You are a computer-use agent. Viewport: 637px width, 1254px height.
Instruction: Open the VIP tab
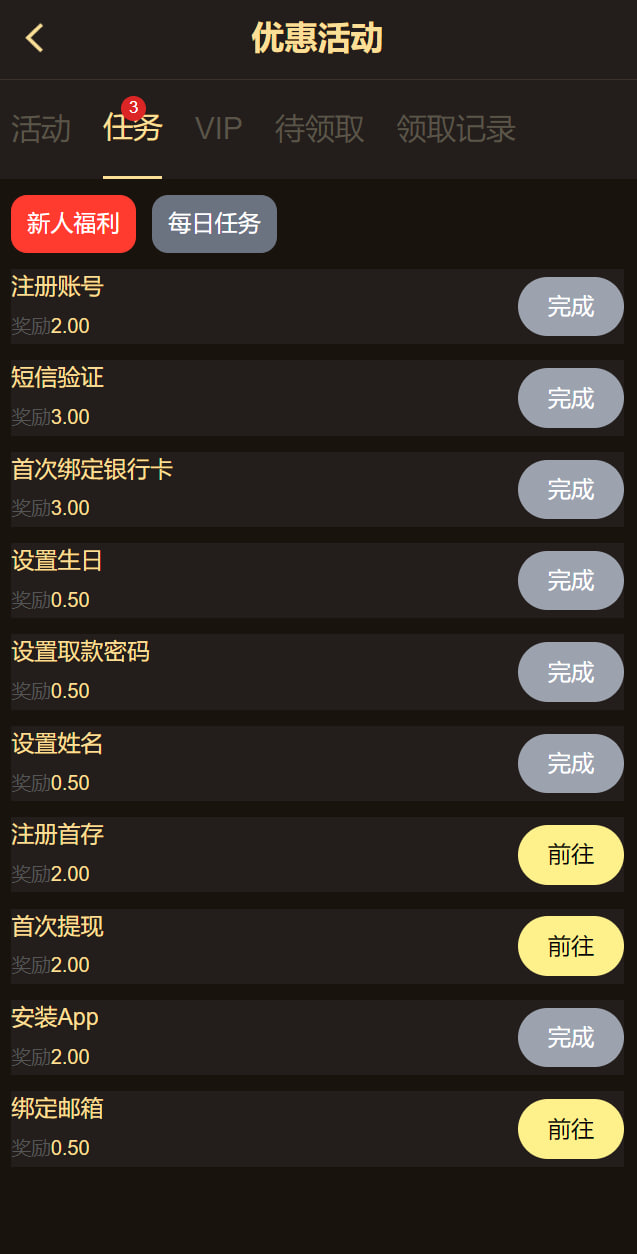point(218,129)
